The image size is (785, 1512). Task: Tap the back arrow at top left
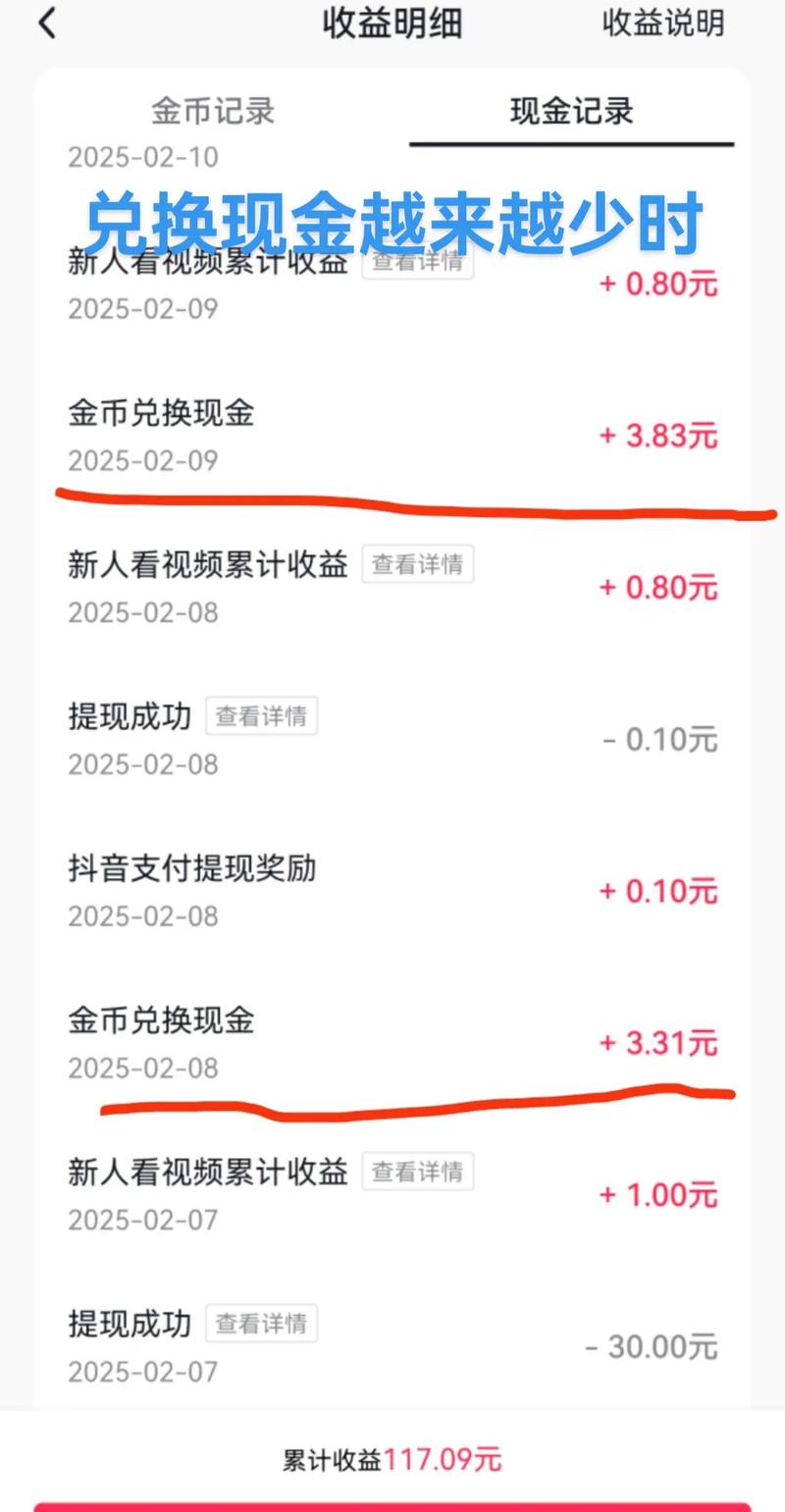coord(46,24)
